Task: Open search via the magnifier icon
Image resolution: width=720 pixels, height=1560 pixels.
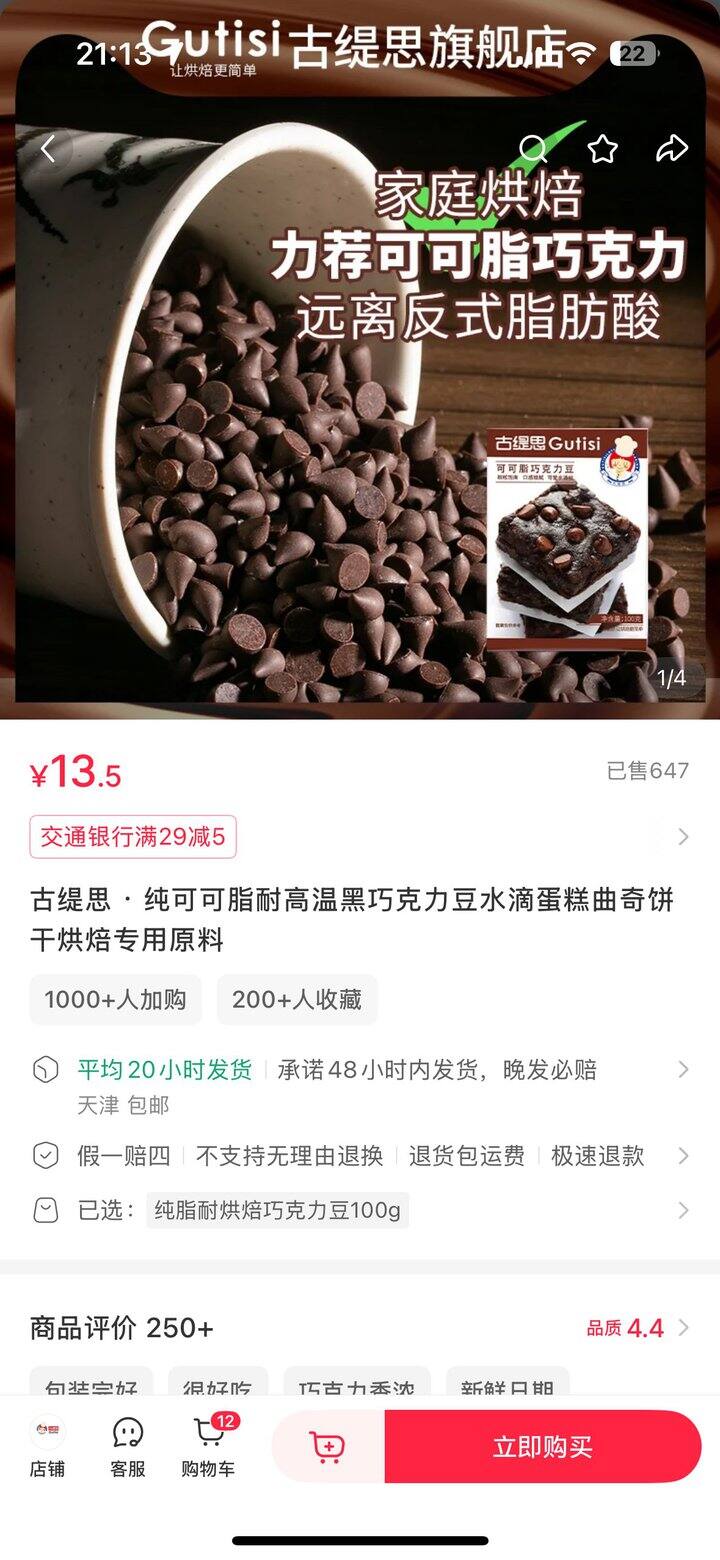Action: tap(533, 150)
